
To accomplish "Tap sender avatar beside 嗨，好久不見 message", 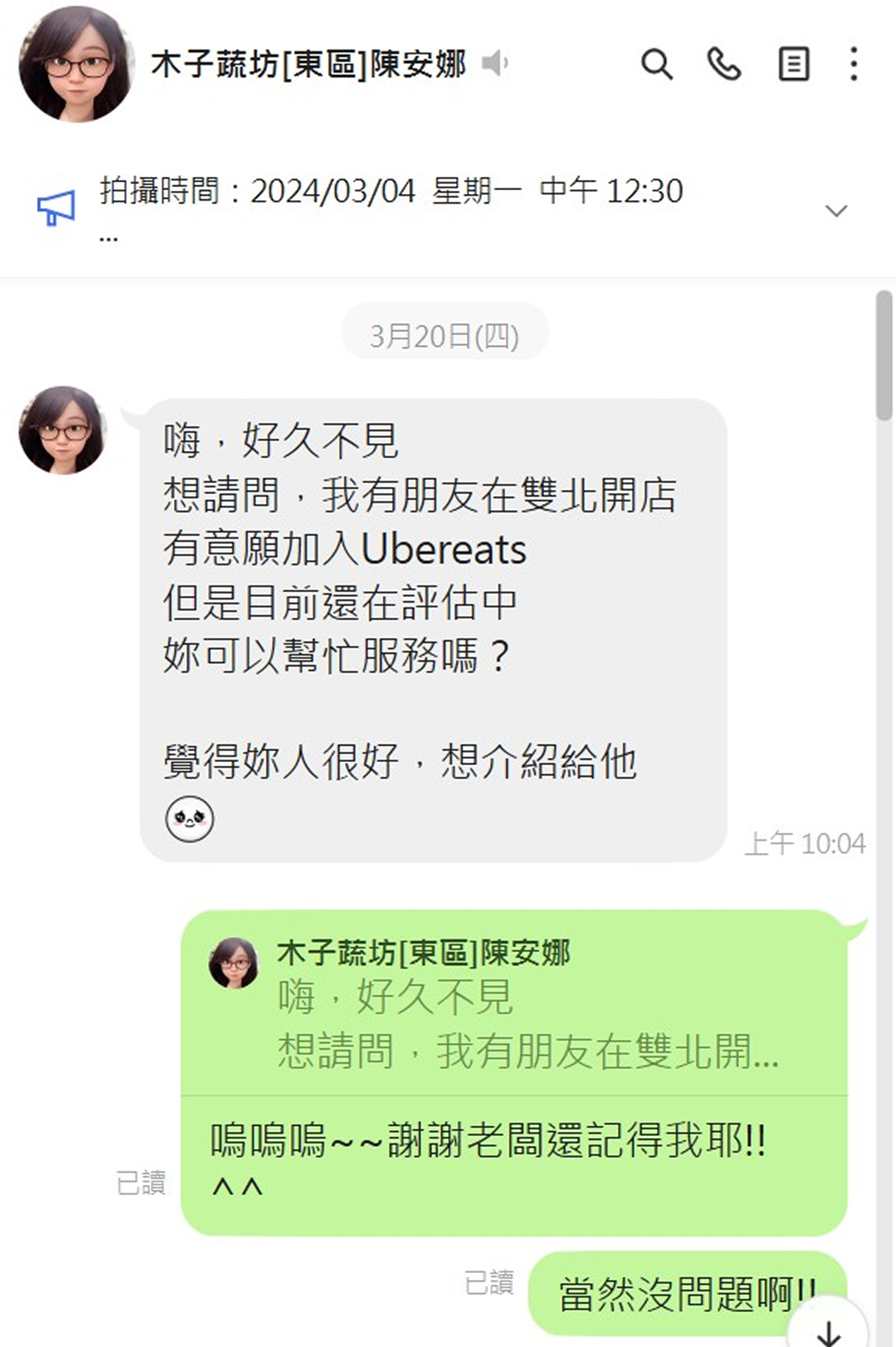I will 63,430.
